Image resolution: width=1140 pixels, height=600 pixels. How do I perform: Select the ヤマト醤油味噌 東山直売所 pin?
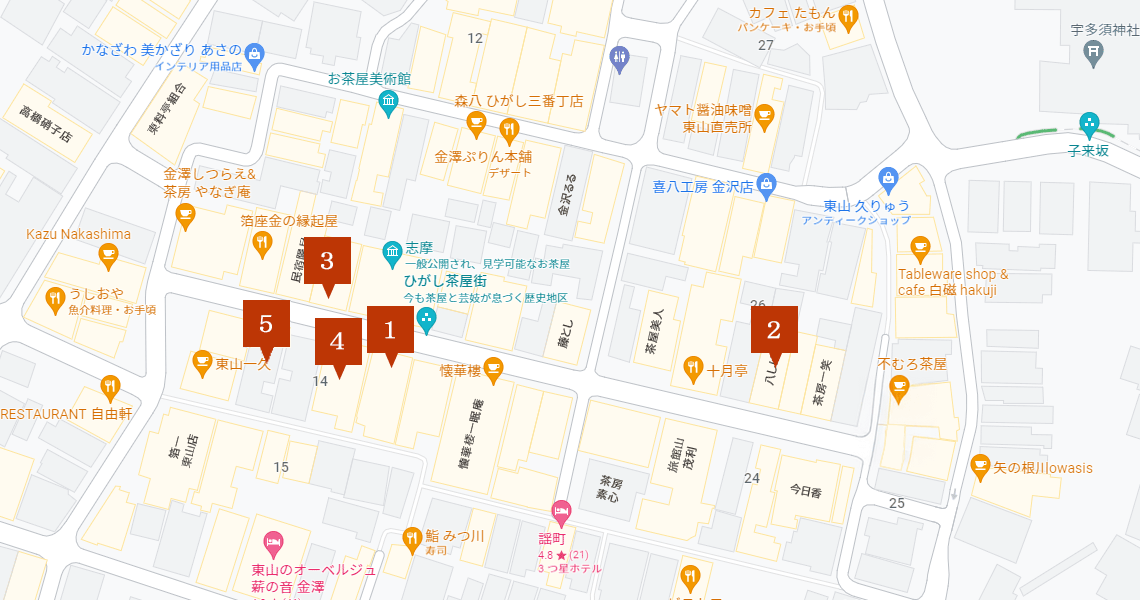pos(765,117)
